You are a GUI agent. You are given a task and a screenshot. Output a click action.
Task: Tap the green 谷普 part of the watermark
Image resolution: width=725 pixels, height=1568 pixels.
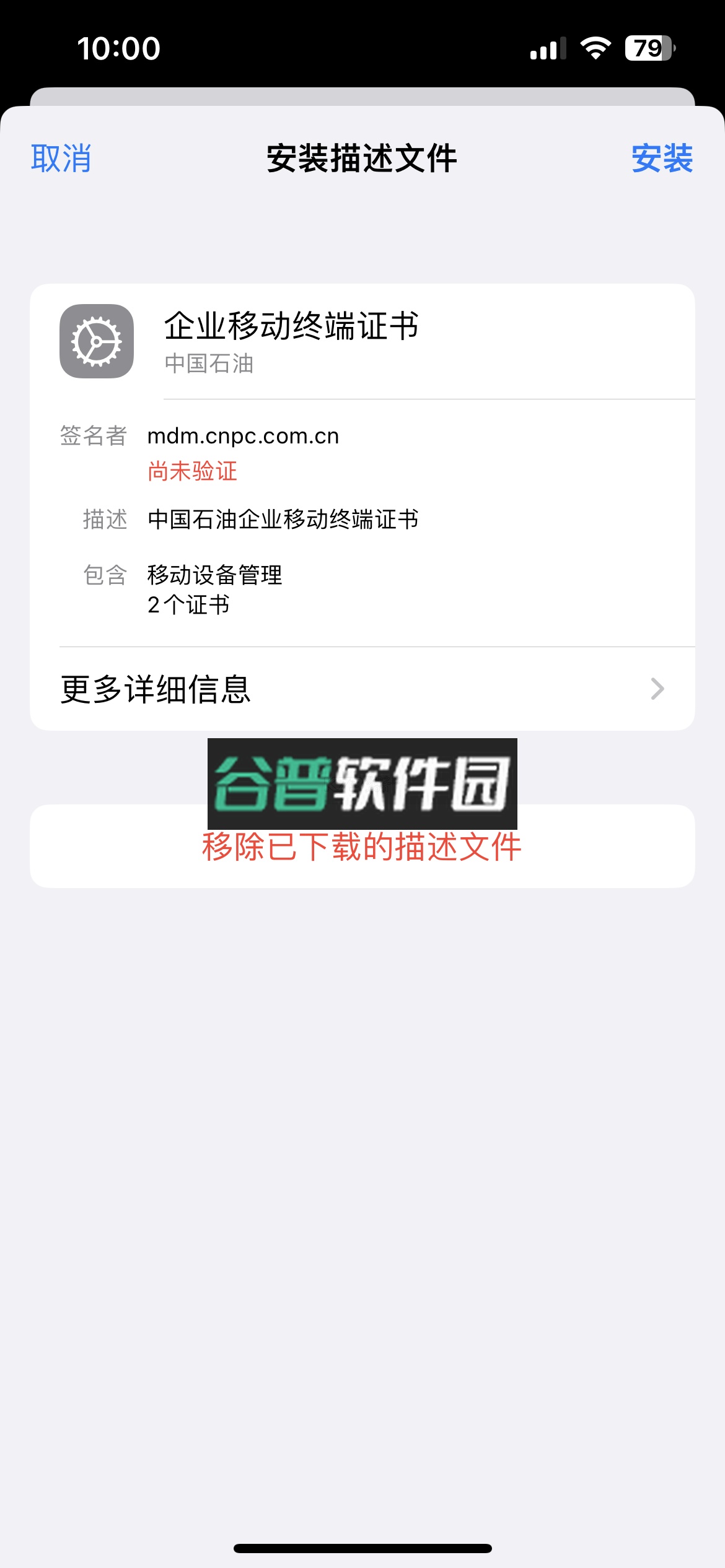273,782
